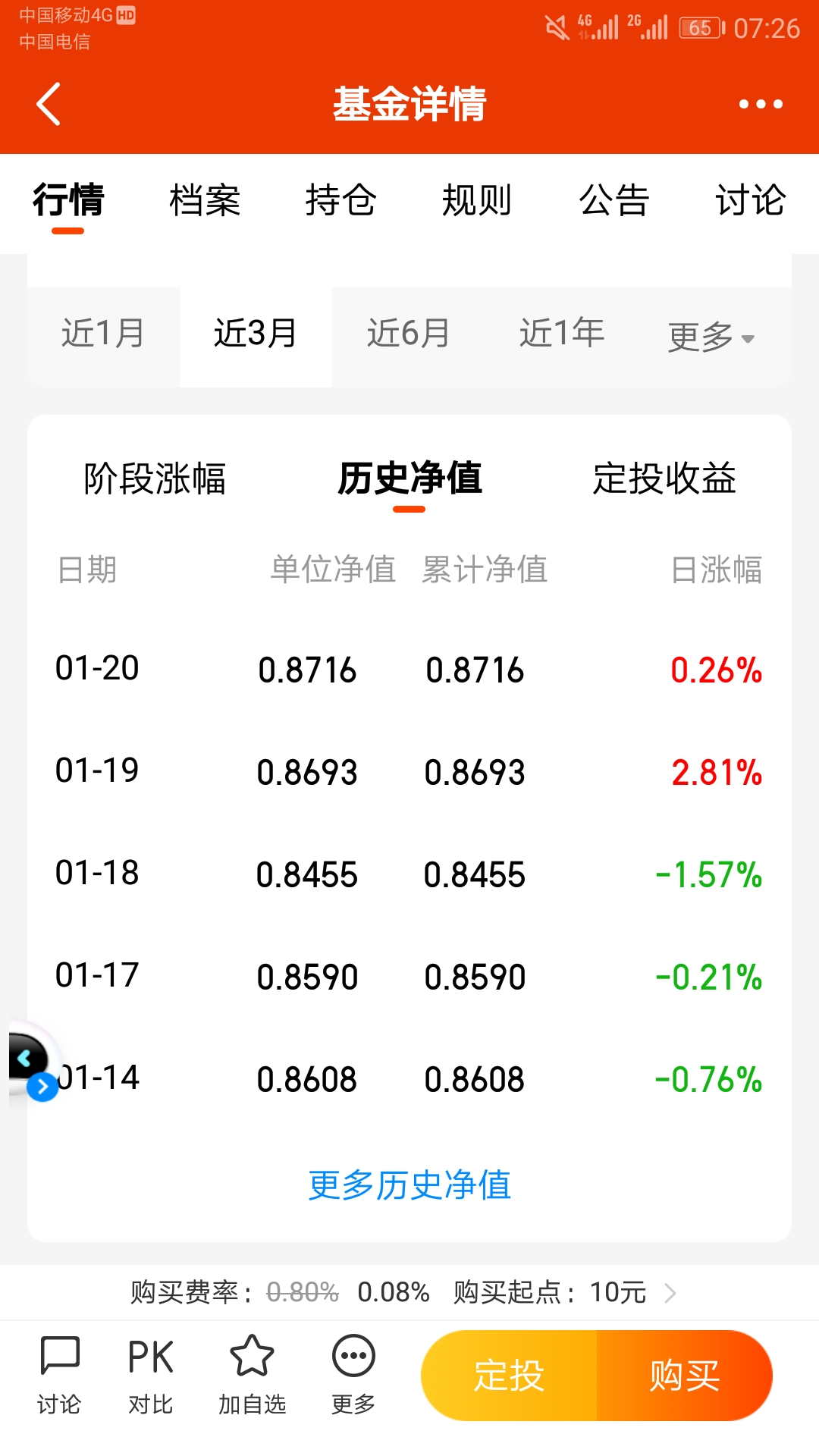Image resolution: width=819 pixels, height=1456 pixels.
Task: Select the 近1月 chart range
Action: [x=103, y=334]
